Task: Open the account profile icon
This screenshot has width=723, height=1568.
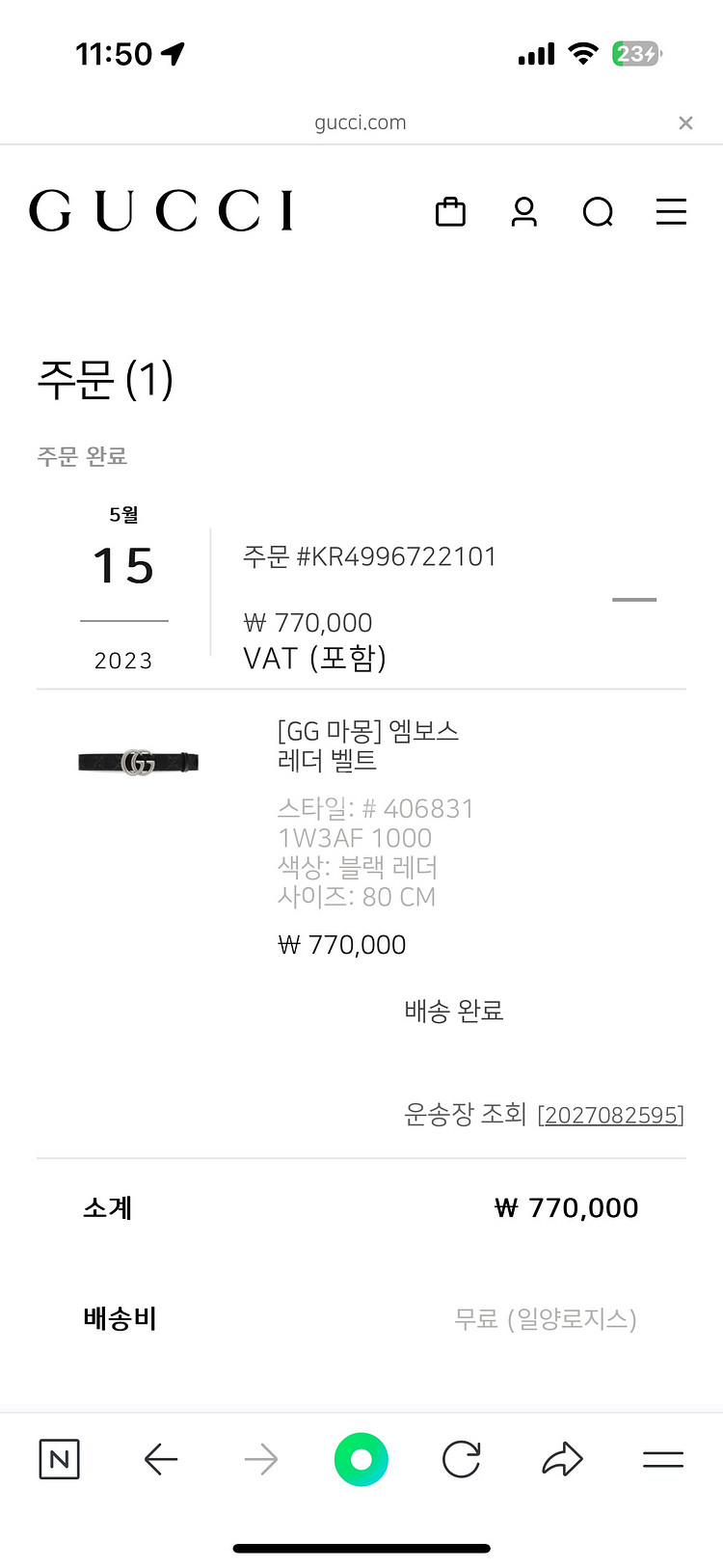Action: point(523,211)
